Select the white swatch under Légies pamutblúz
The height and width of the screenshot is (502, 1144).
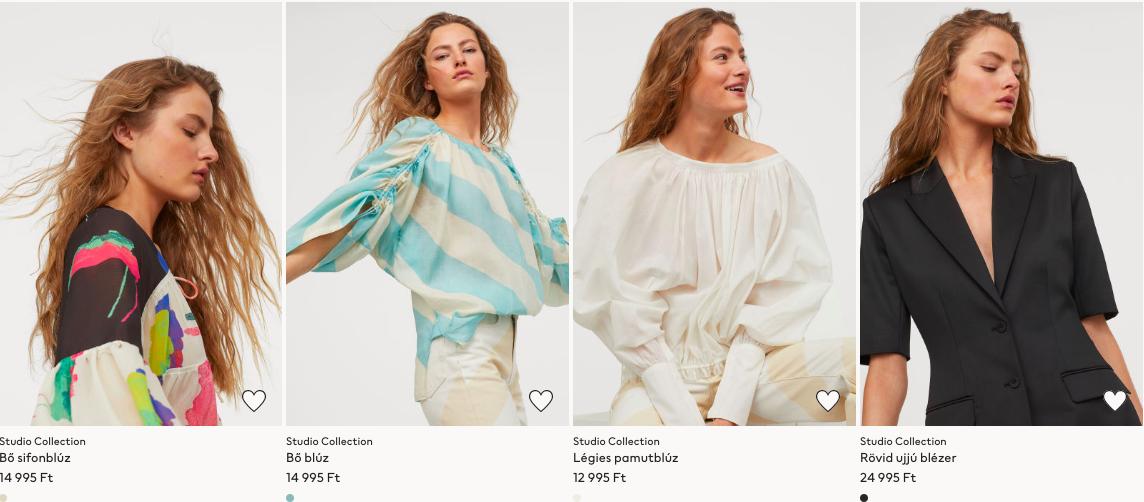point(577,497)
